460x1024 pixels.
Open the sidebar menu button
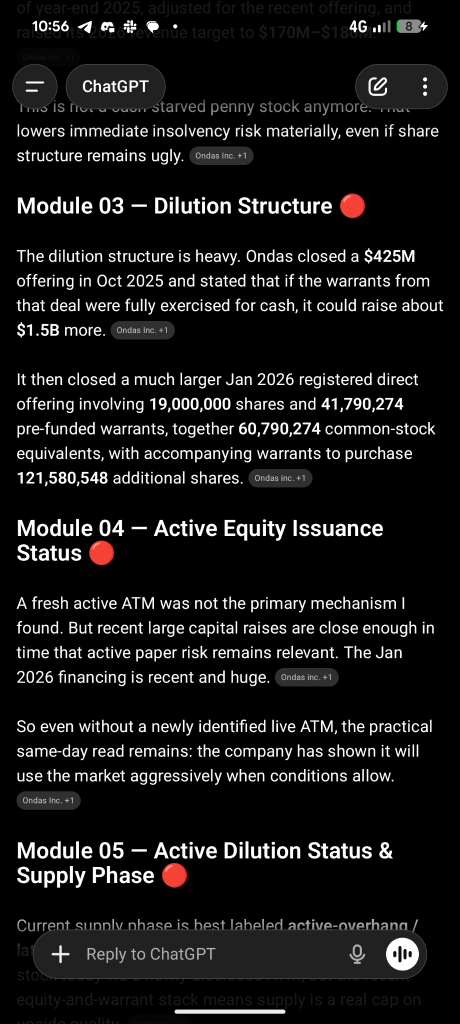pyautogui.click(x=35, y=86)
